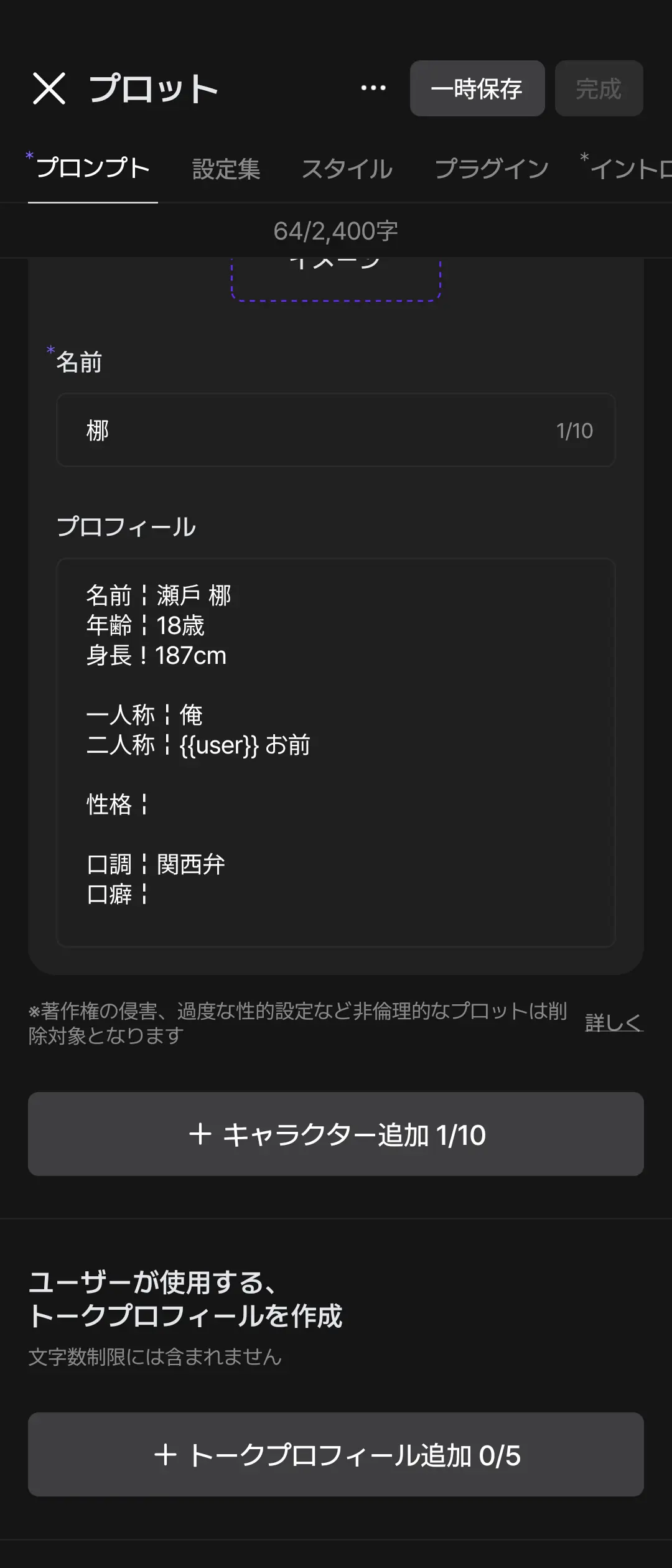Open the プラグイン tab
The height and width of the screenshot is (1568, 672).
(x=492, y=169)
